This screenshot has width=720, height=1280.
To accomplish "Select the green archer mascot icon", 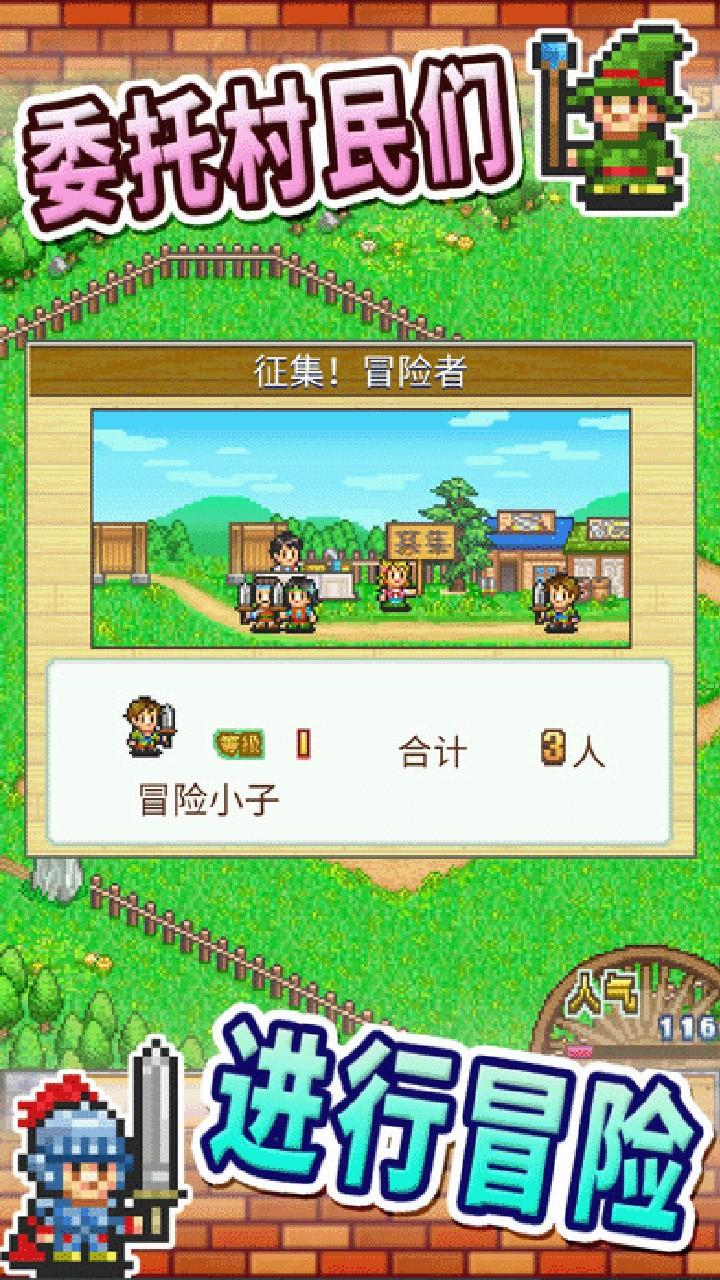I will [x=620, y=120].
